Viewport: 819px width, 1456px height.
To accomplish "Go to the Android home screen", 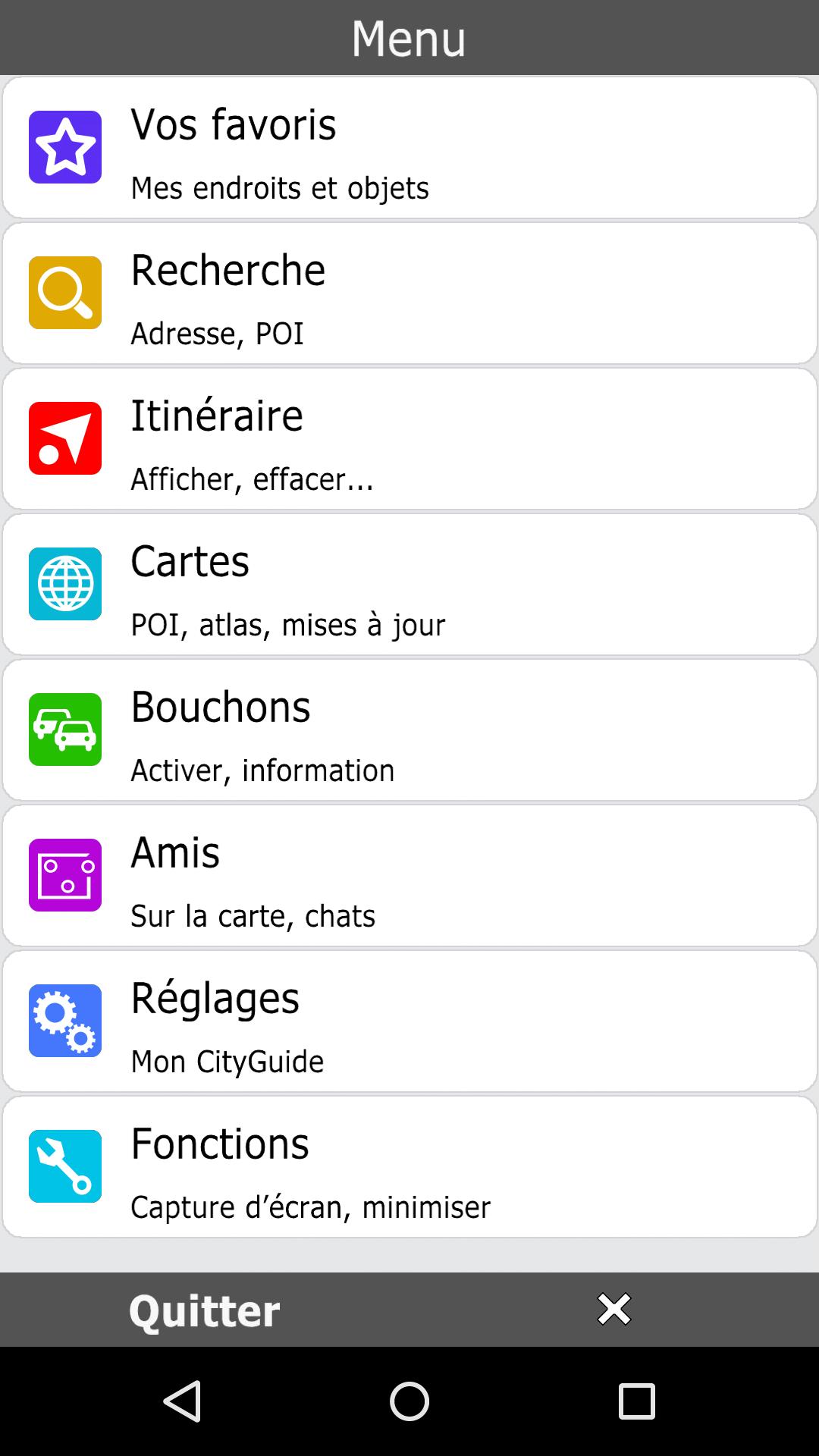I will 409,1401.
